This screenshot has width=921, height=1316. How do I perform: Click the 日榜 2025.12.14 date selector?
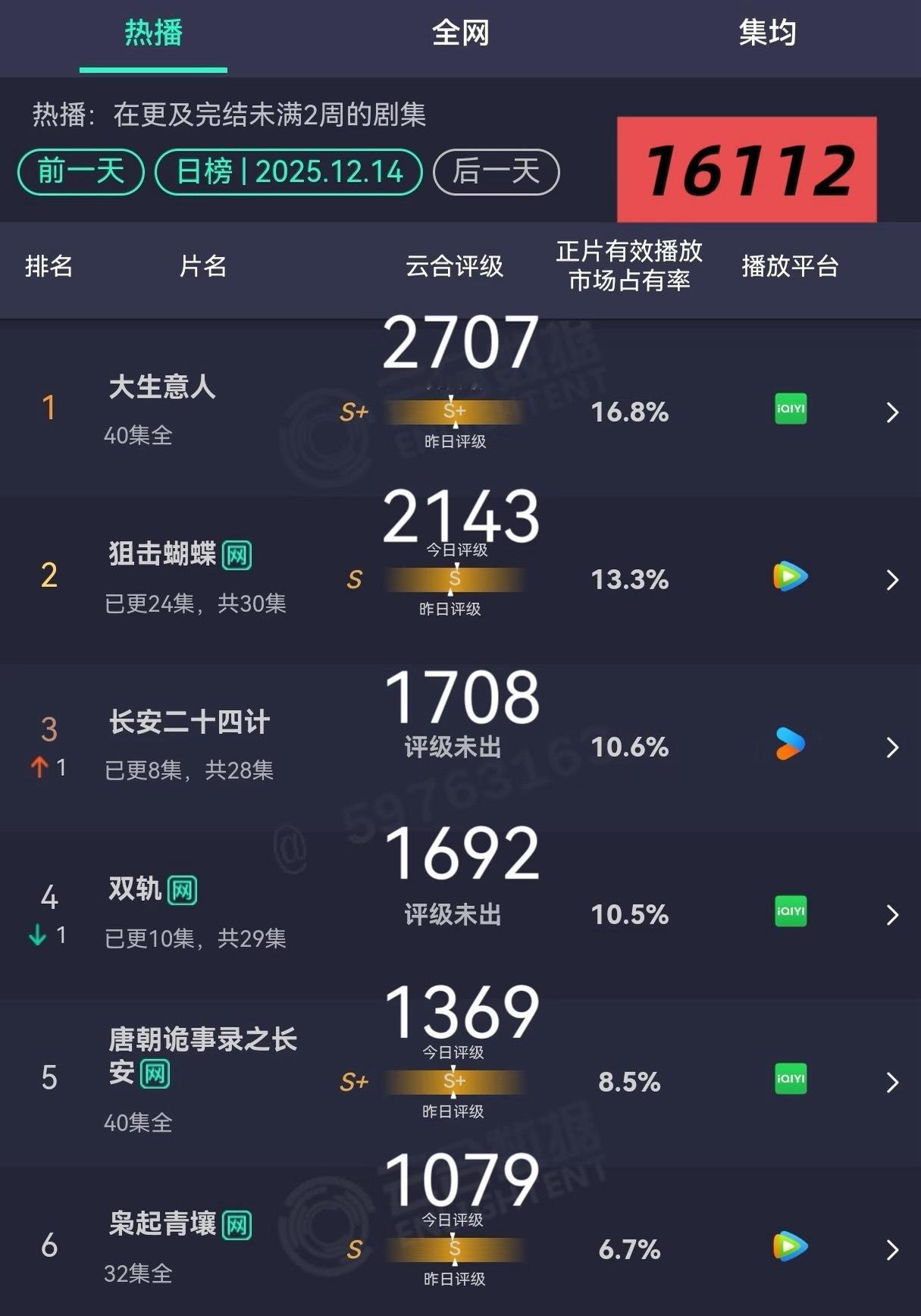290,172
